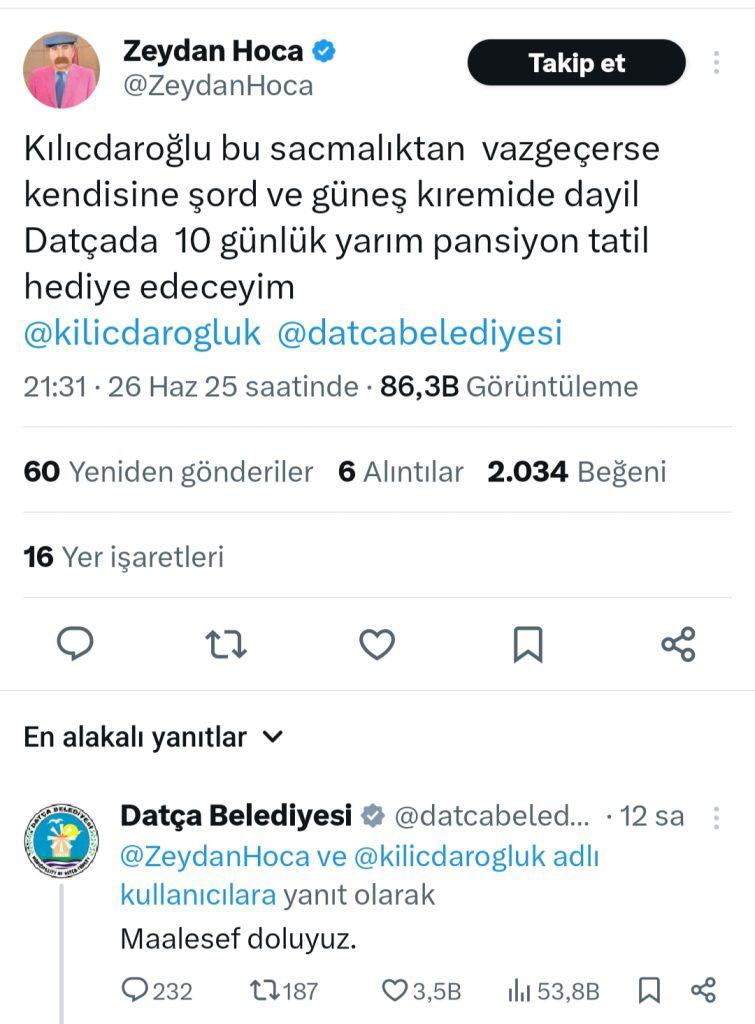Follow Zeydan Hoca with Takip et button

pos(576,63)
